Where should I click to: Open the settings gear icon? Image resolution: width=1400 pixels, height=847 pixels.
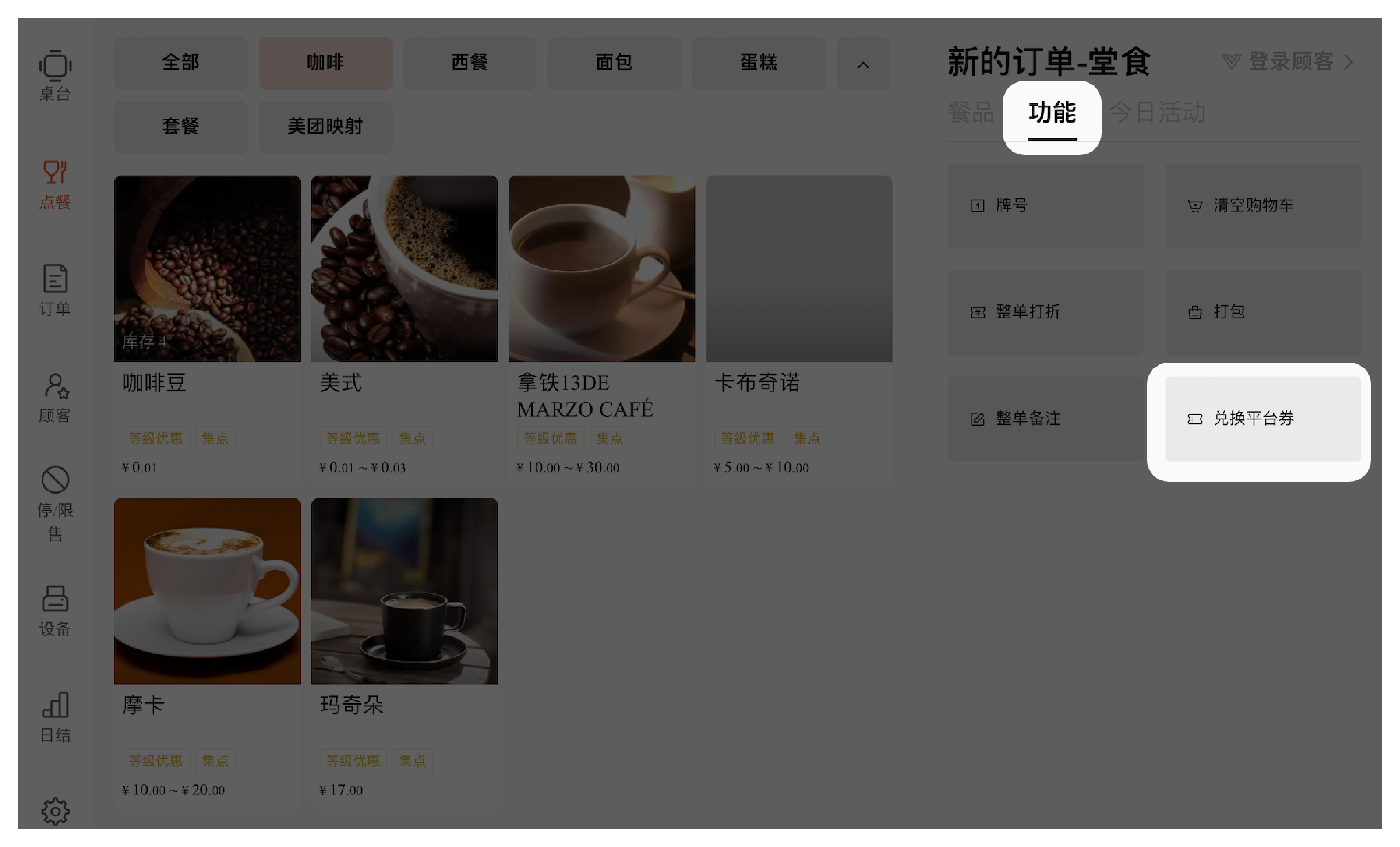55,811
